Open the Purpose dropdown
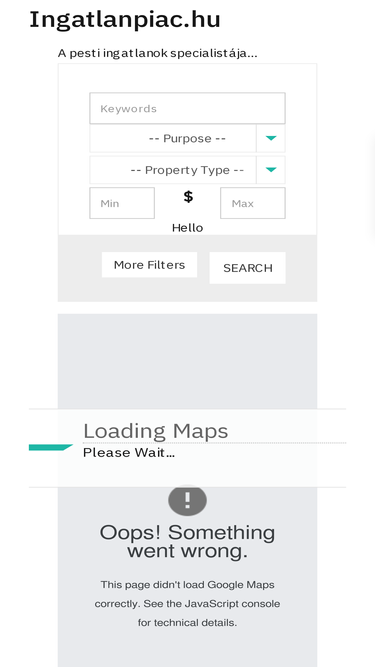This screenshot has width=375, height=667. tap(187, 138)
